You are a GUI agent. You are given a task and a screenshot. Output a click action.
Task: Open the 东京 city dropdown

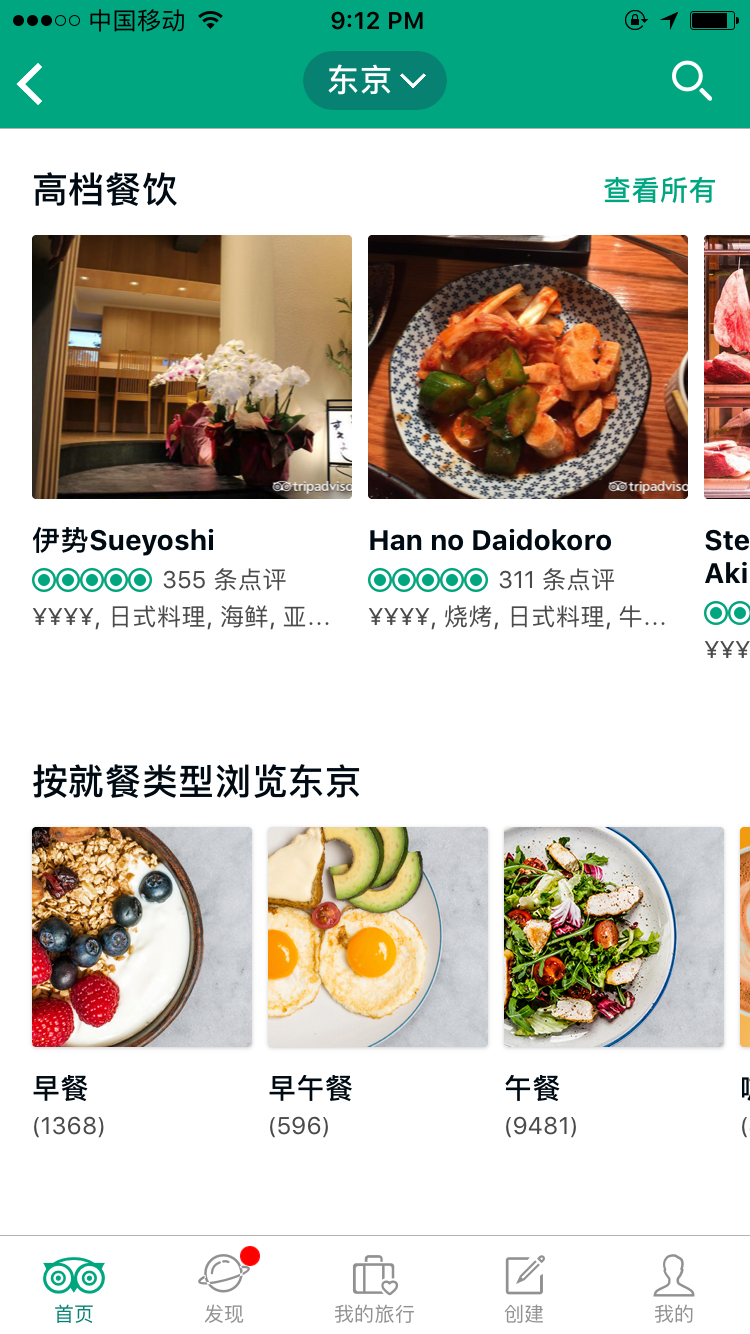pyautogui.click(x=375, y=81)
